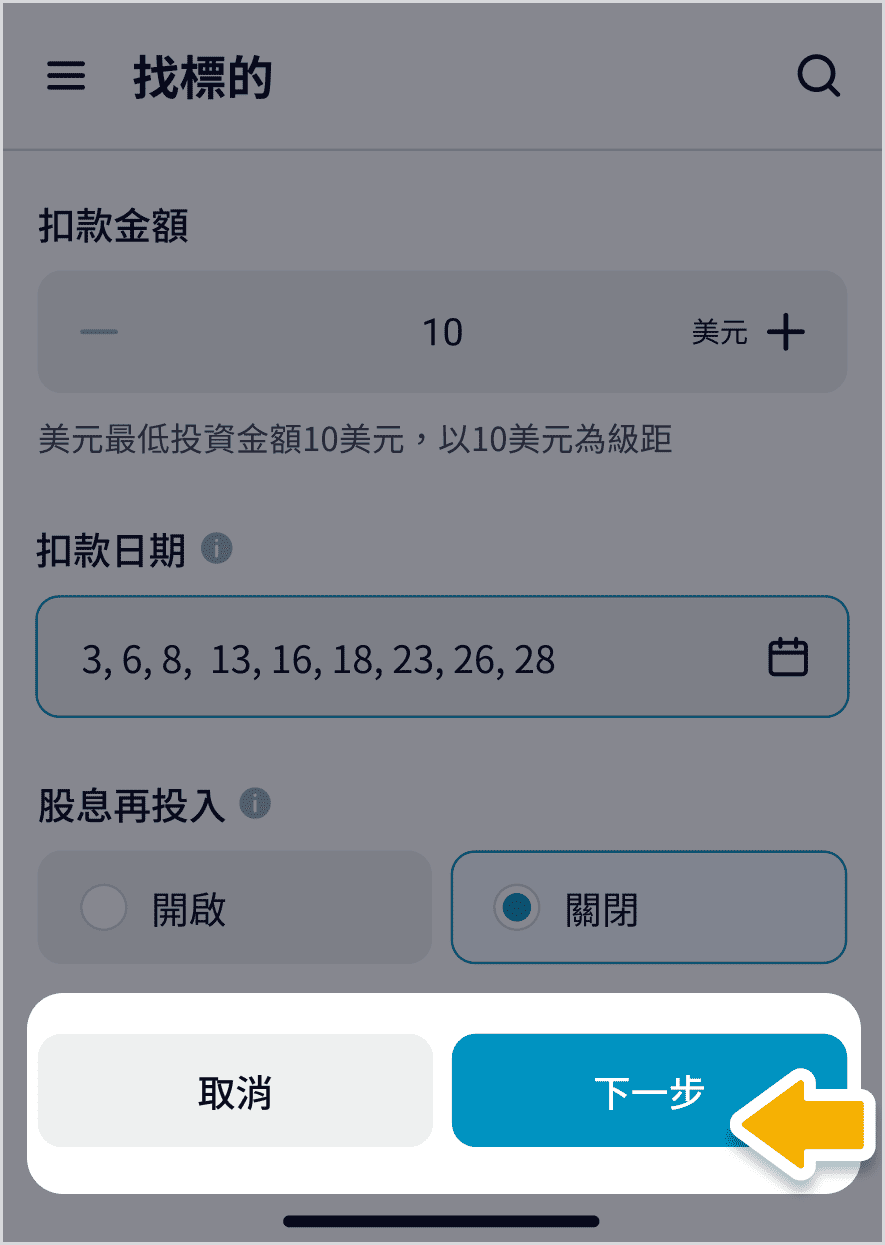Open search for 找標的

pos(818,77)
